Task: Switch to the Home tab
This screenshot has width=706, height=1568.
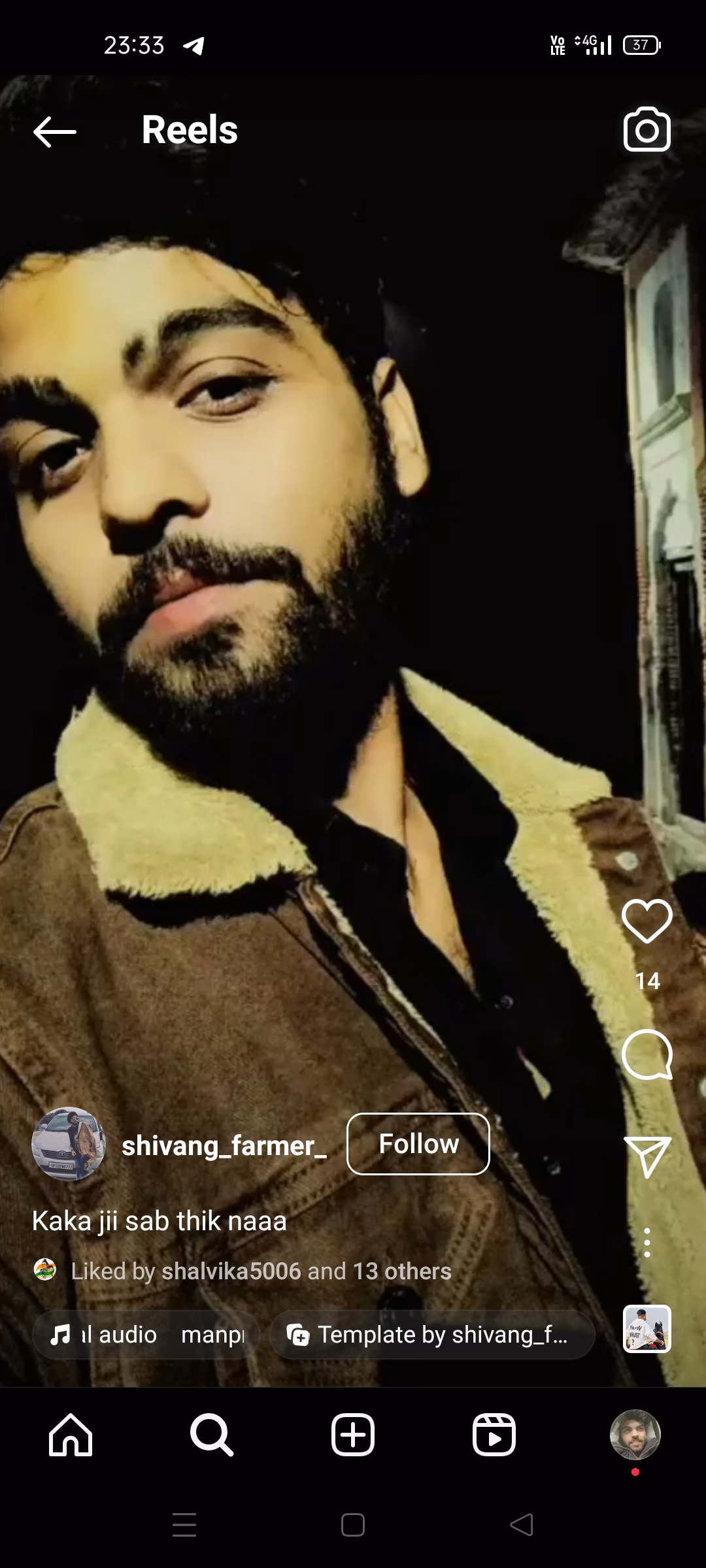Action: [71, 1435]
